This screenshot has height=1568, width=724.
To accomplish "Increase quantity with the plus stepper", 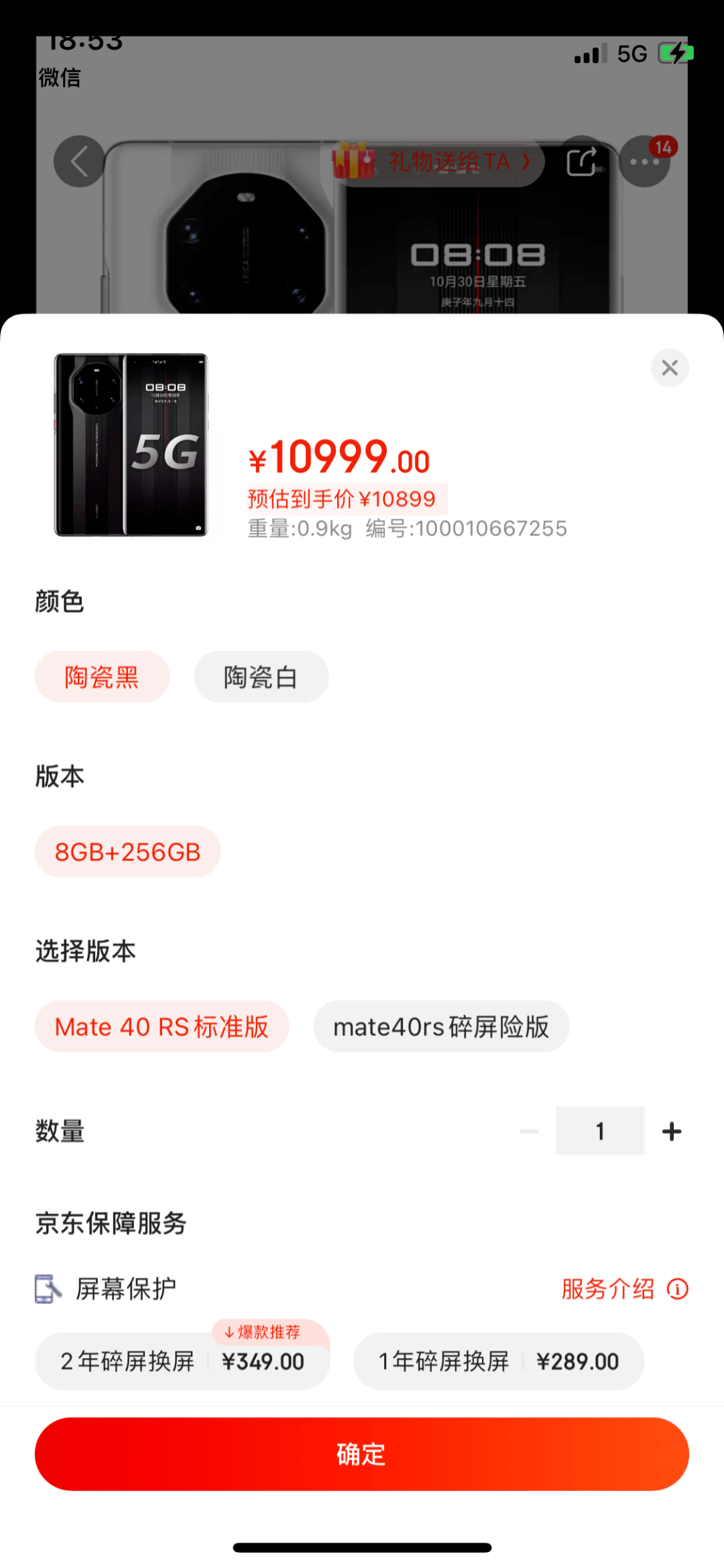I will 671,1130.
